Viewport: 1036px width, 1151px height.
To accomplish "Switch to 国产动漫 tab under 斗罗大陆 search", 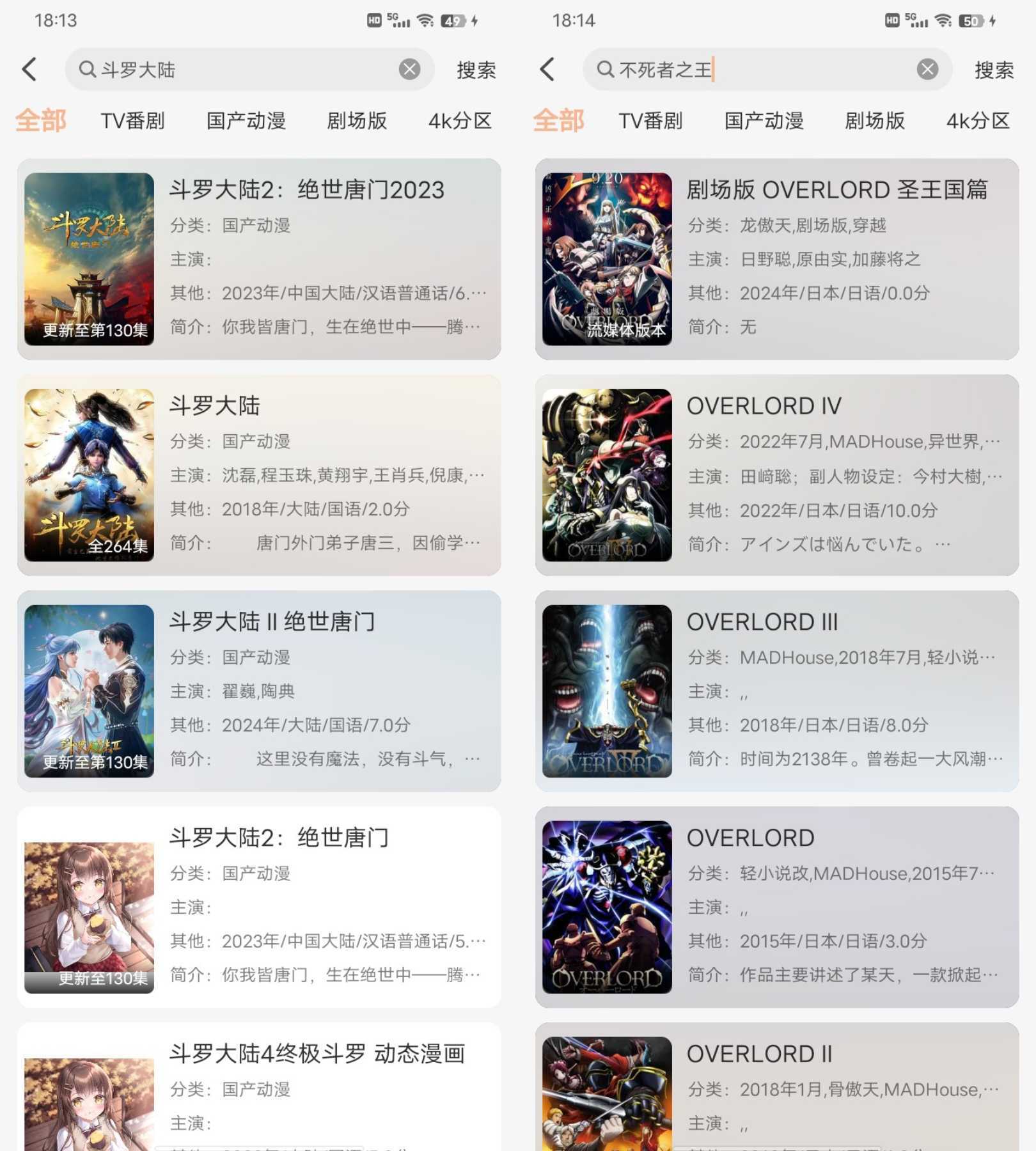I will coord(246,121).
